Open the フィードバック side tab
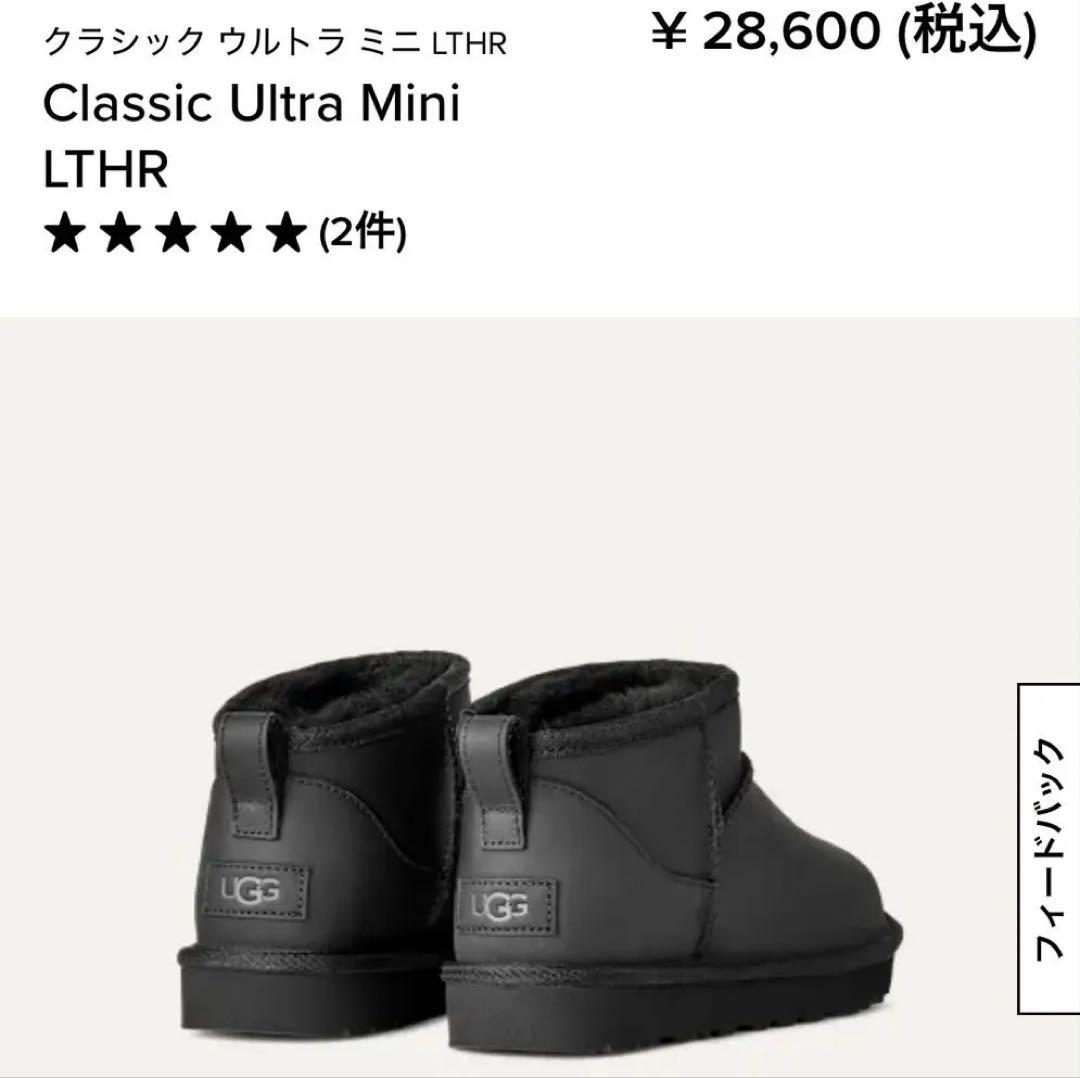 [1049, 848]
